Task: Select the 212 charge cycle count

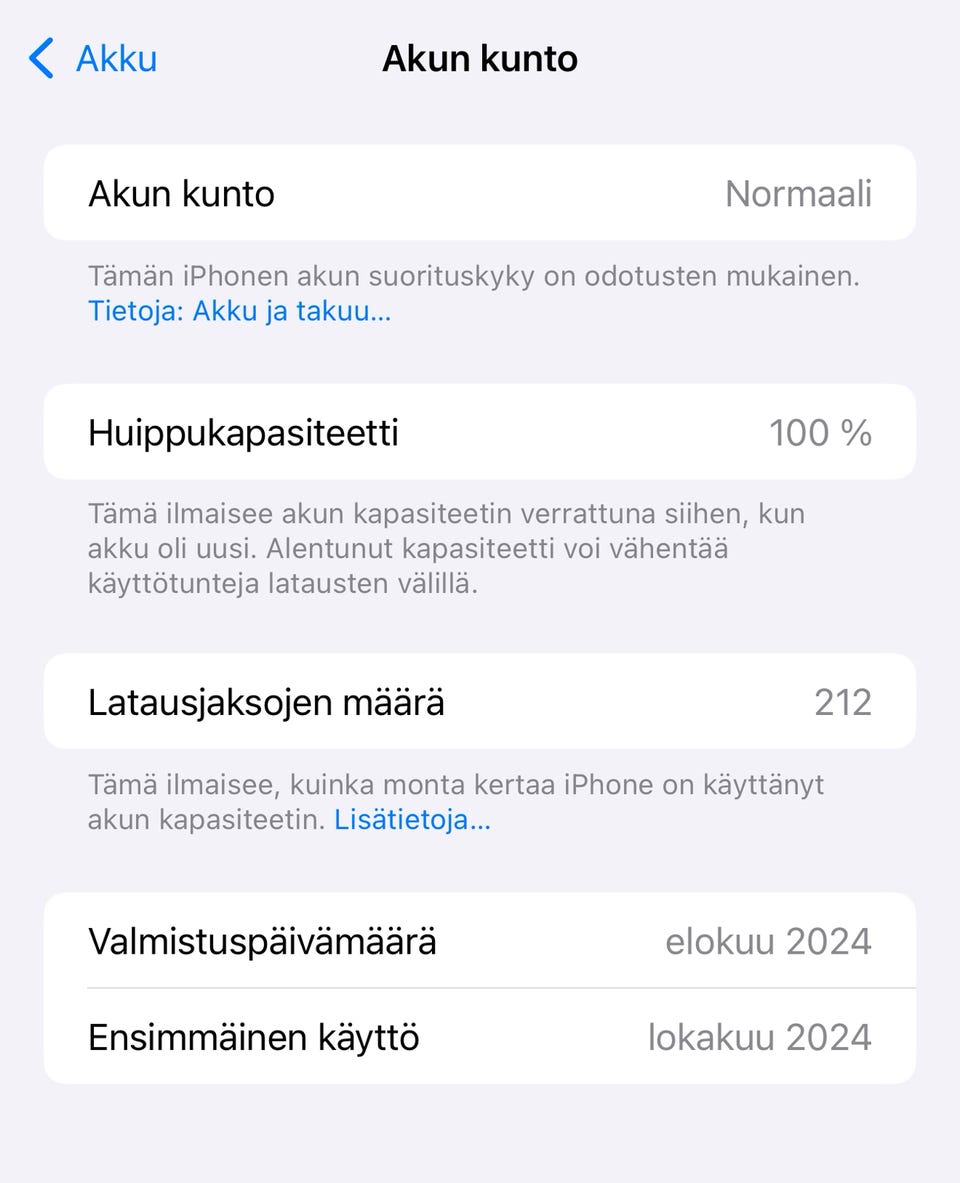Action: 844,702
